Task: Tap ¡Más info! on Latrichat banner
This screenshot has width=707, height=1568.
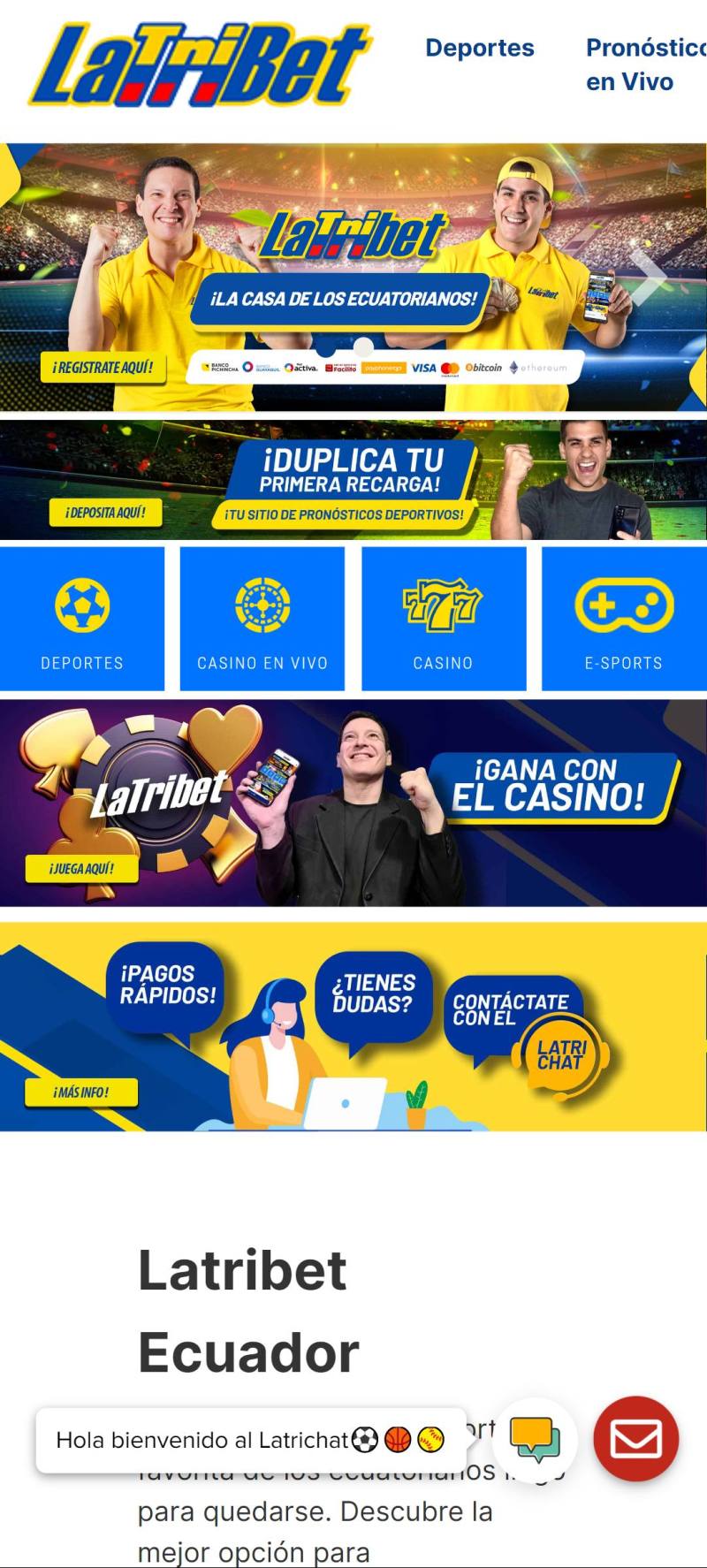Action: [x=81, y=1092]
